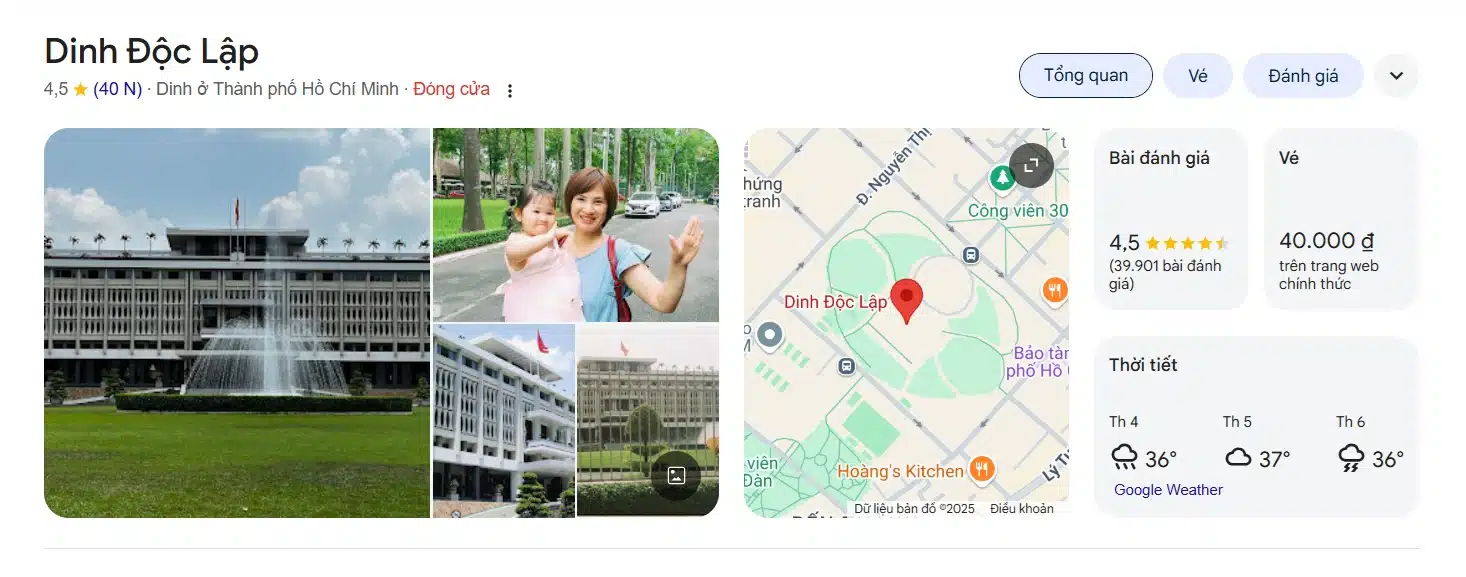Expand more tabs with the chevron
This screenshot has height=577, width=1466.
(1396, 76)
